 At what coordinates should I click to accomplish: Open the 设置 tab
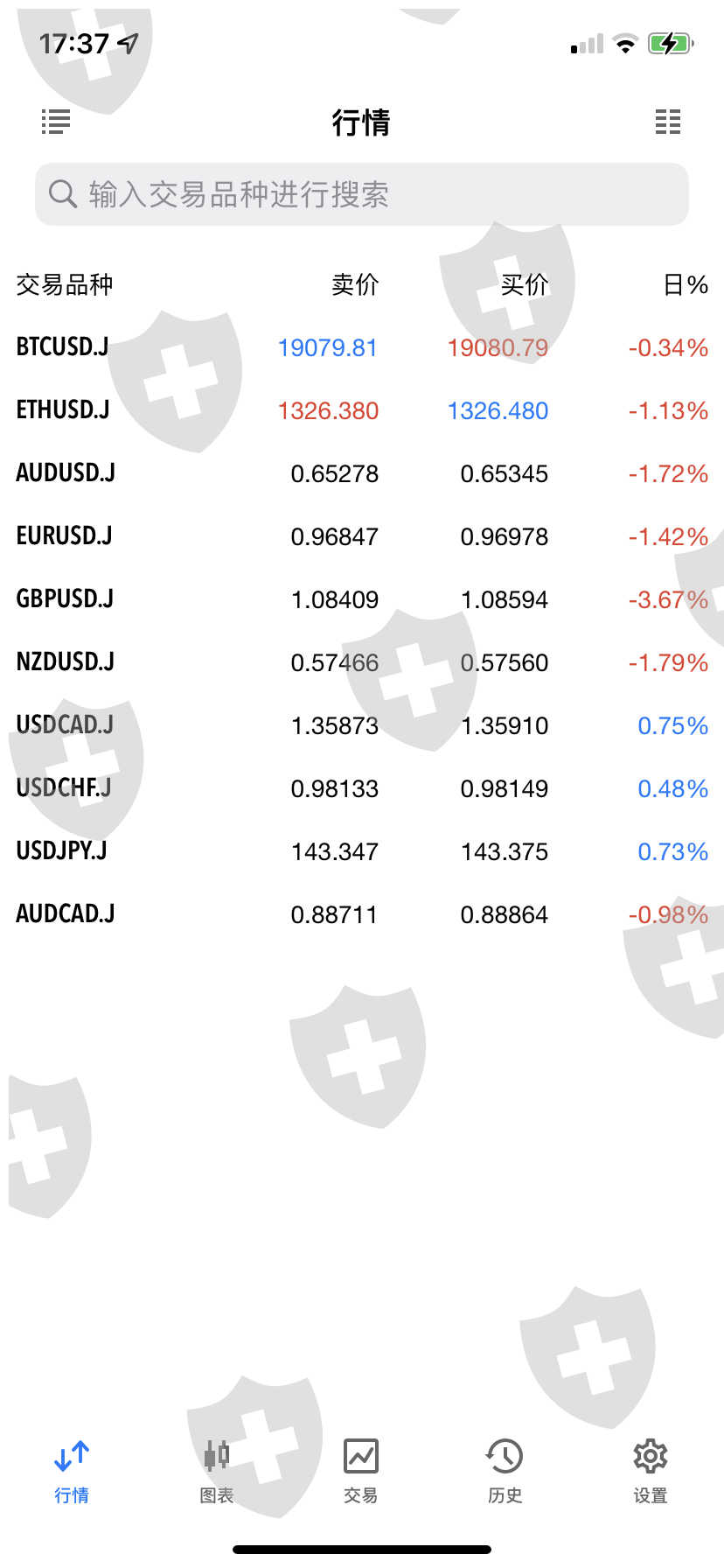pyautogui.click(x=651, y=1472)
